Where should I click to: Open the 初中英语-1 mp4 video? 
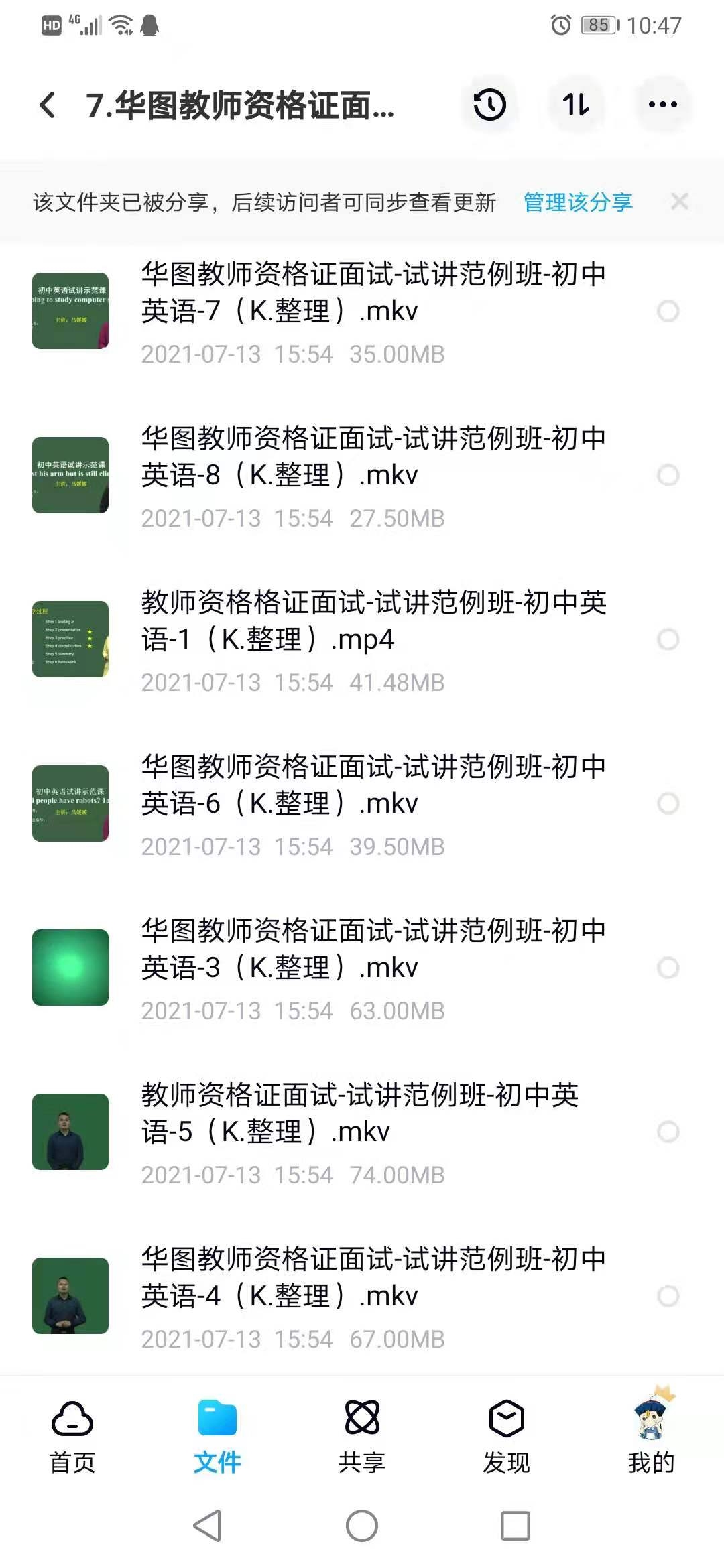click(372, 639)
